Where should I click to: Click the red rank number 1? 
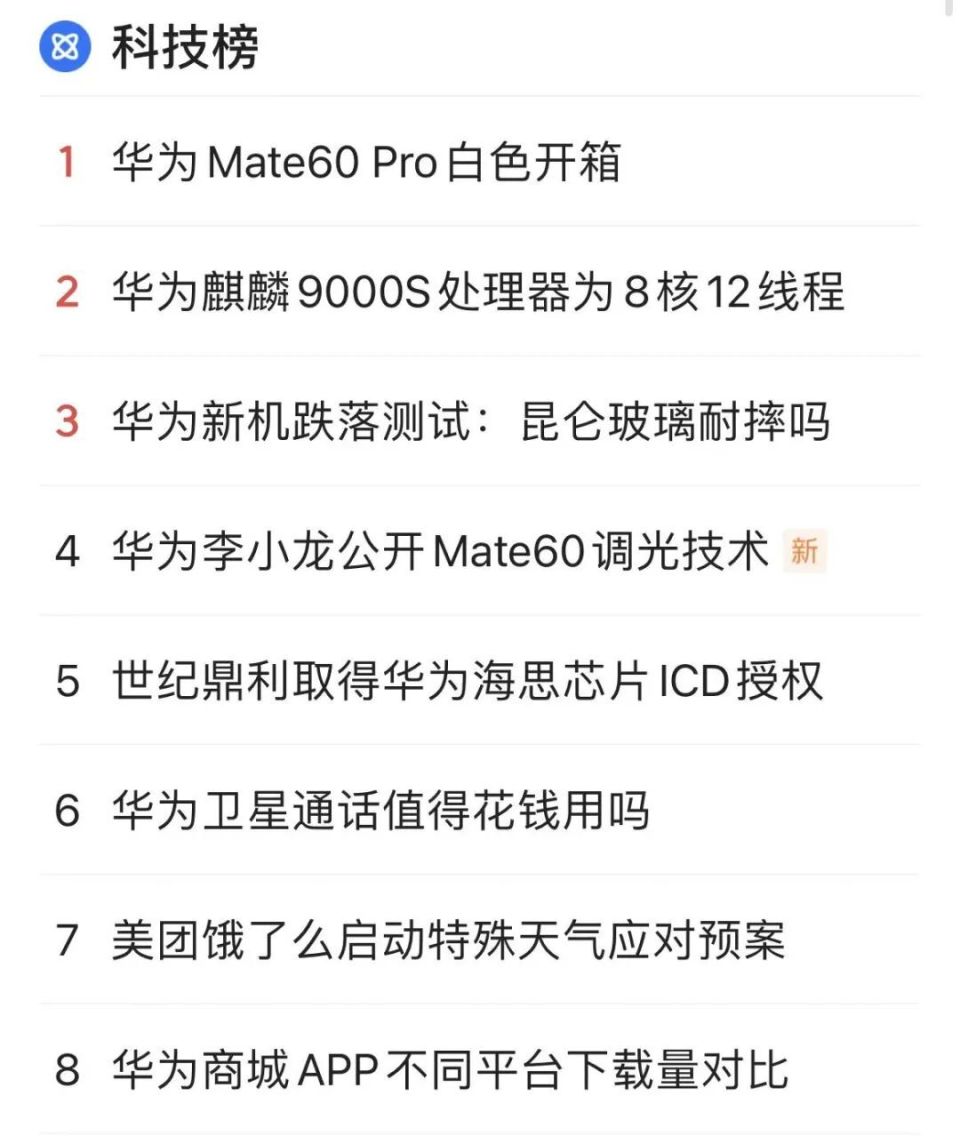[x=66, y=163]
